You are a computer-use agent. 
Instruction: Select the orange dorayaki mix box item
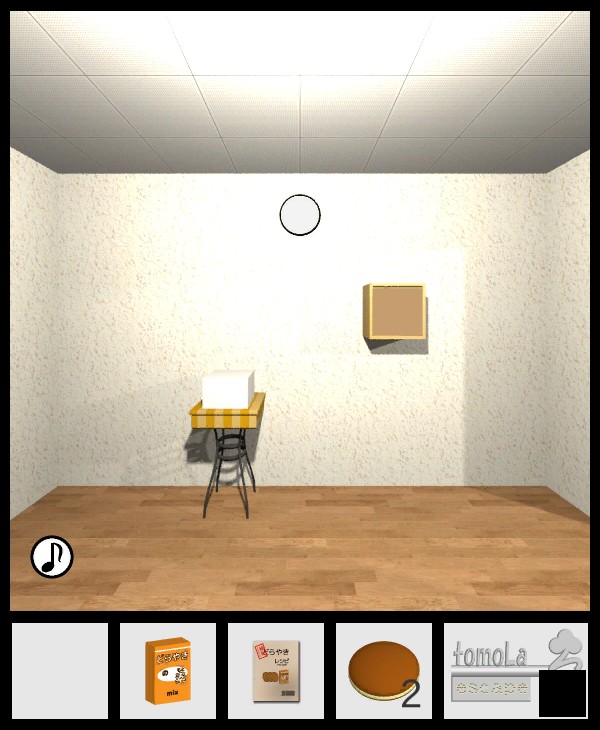click(x=168, y=670)
